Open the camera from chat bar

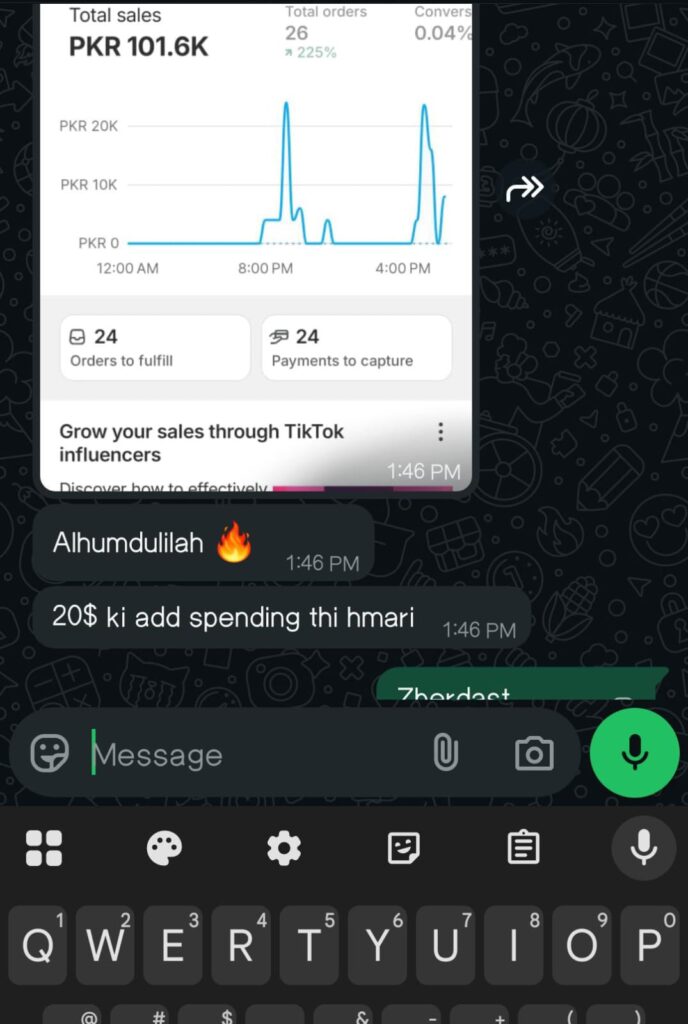point(534,753)
